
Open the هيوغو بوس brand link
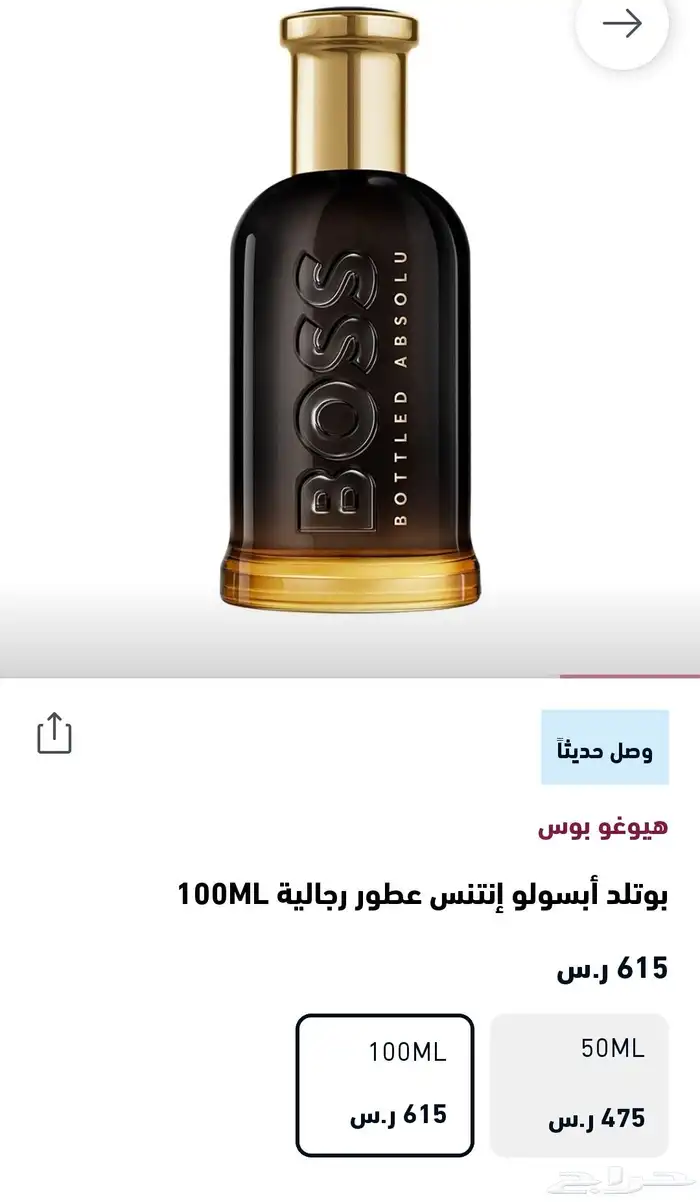point(603,829)
